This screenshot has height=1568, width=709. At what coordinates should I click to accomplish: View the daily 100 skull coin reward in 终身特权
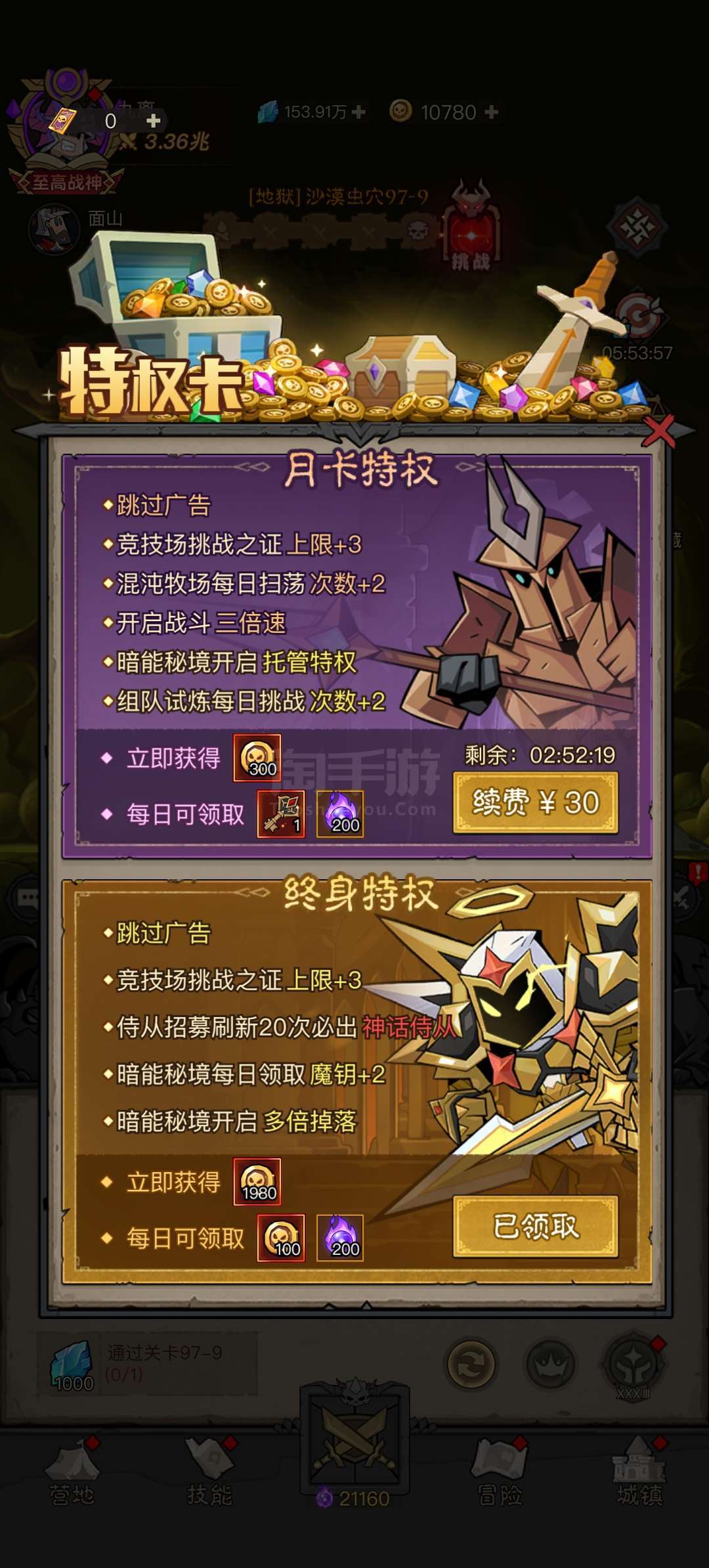(x=281, y=1238)
